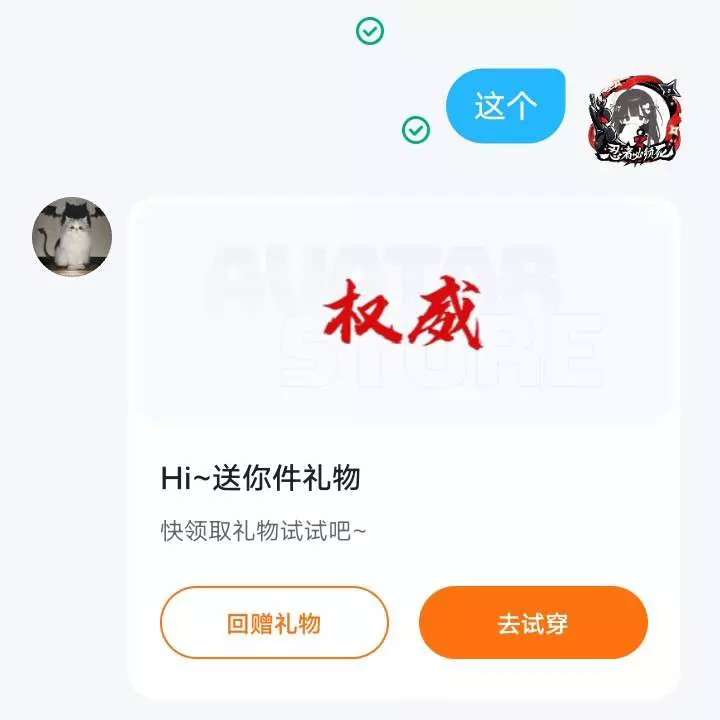This screenshot has height=720, width=720.
Task: Open the cat avatar sender's profile
Action: [73, 237]
